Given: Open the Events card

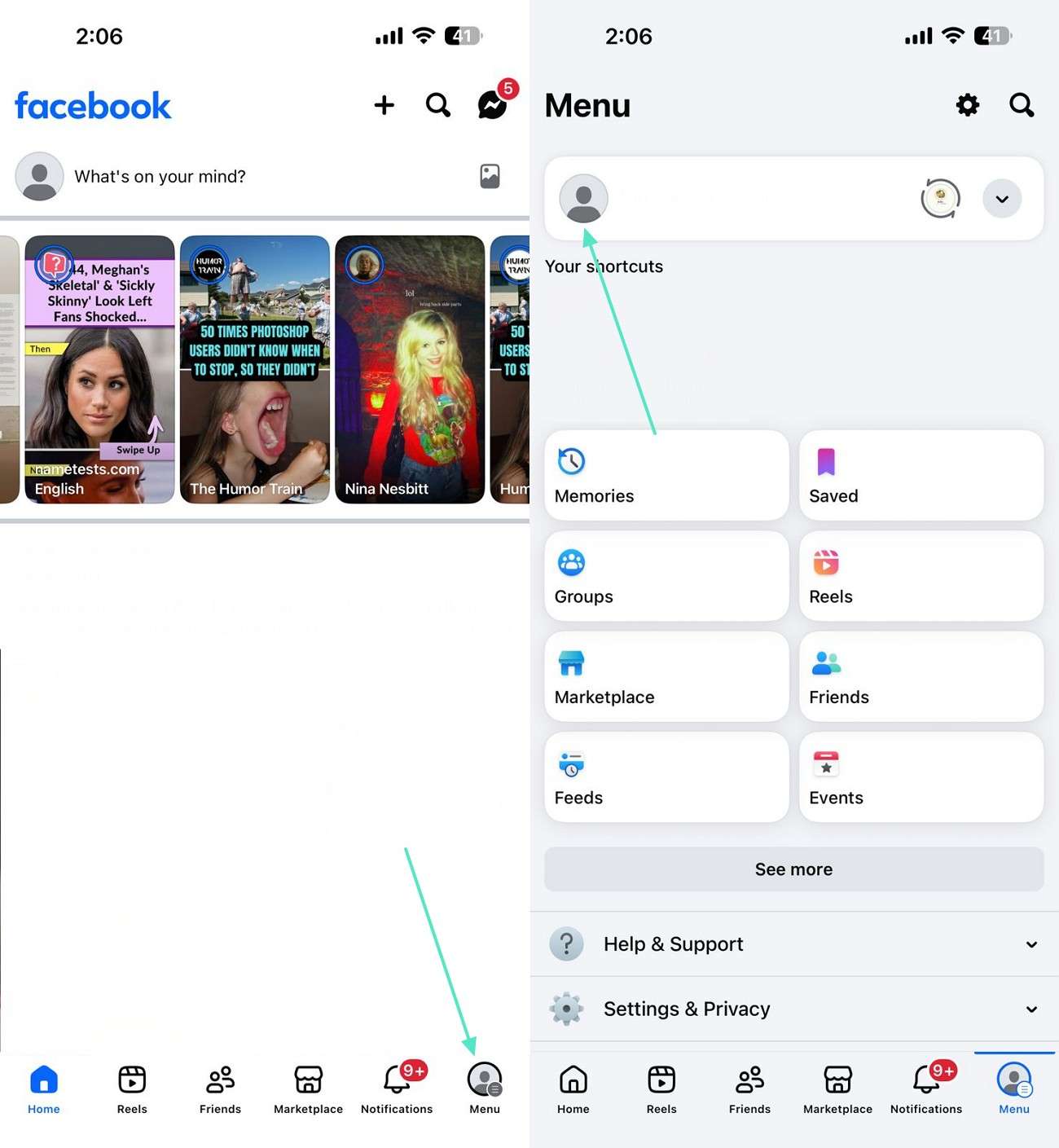Looking at the screenshot, I should coord(921,776).
